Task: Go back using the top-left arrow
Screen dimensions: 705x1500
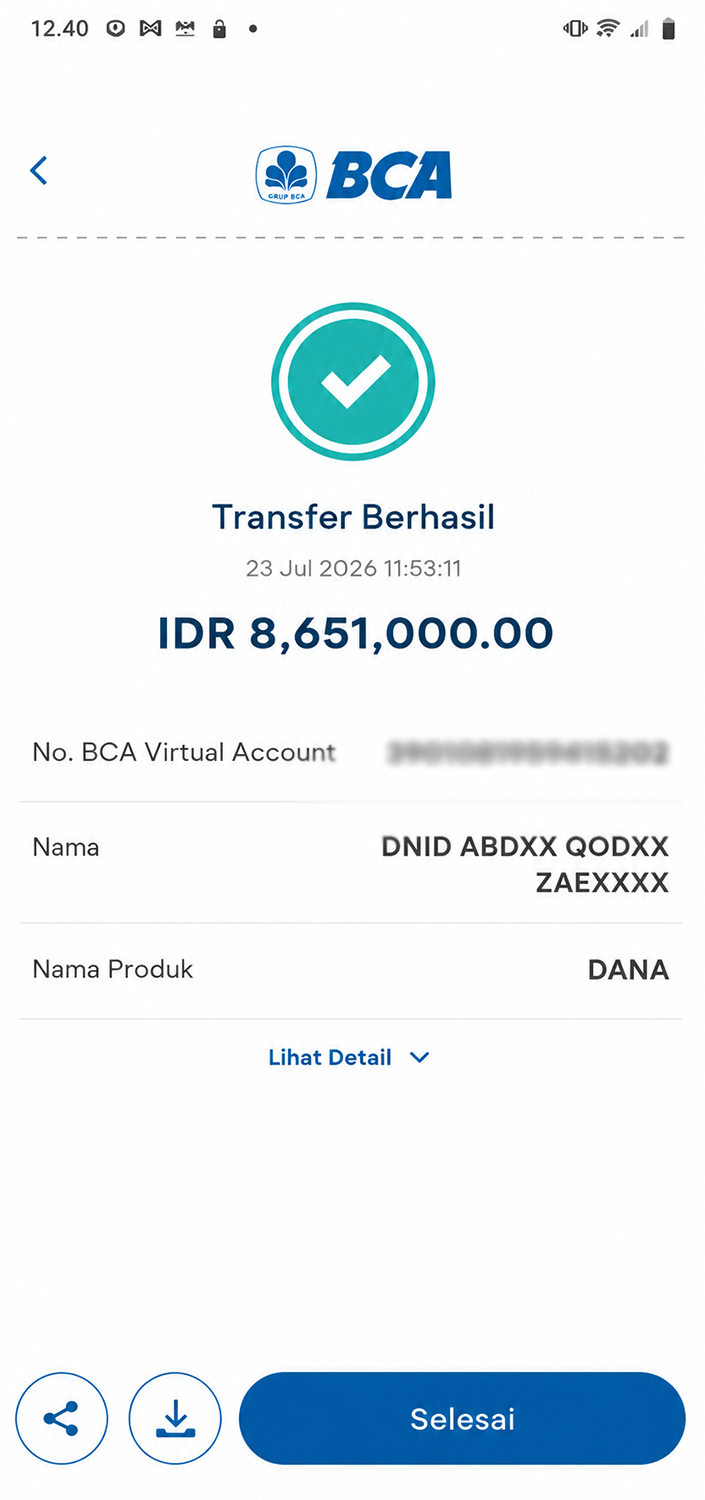Action: point(39,171)
